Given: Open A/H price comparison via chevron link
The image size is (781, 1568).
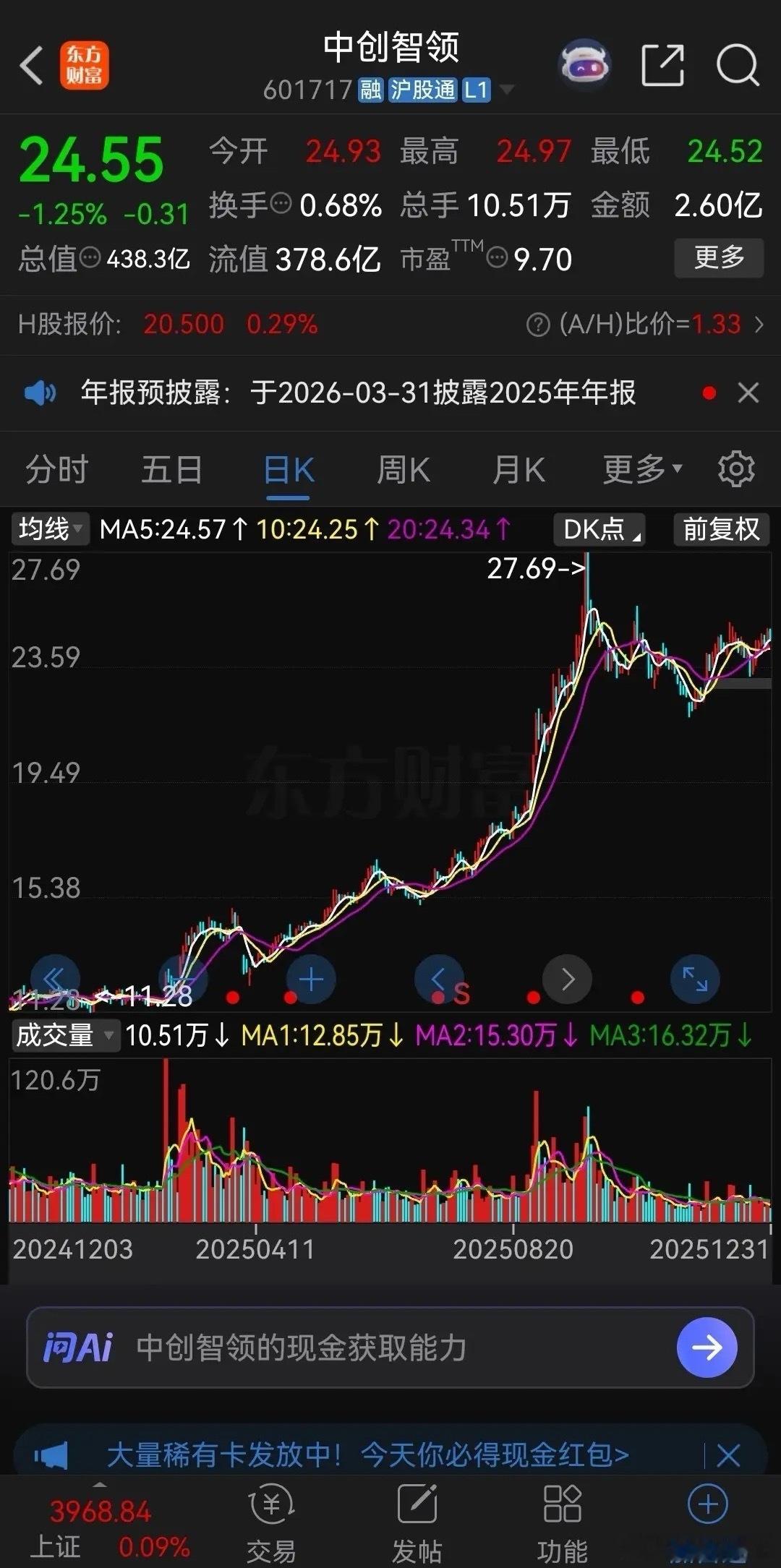Looking at the screenshot, I should [757, 325].
